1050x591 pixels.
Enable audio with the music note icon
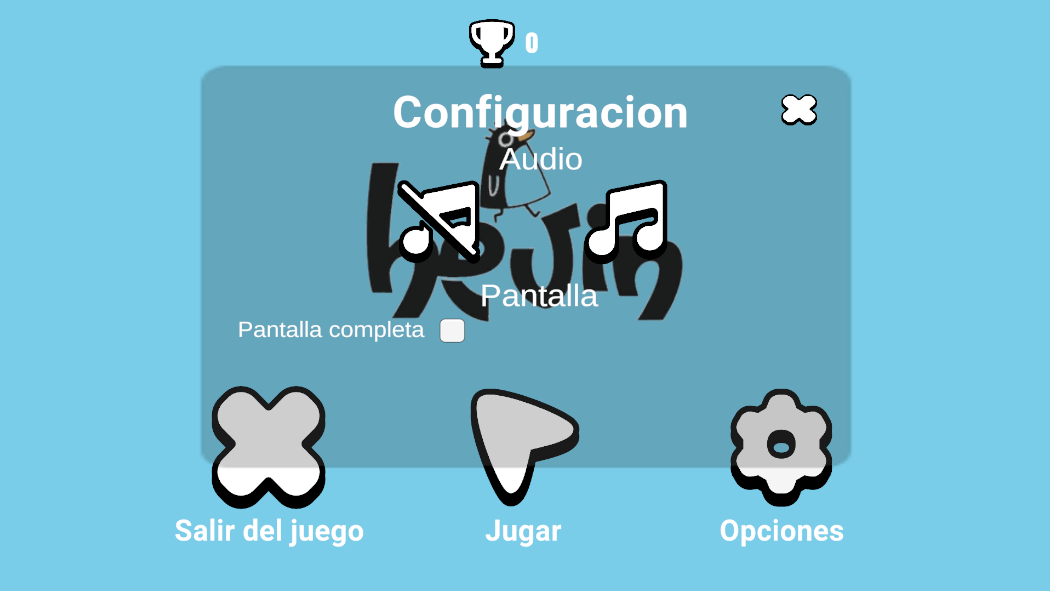pos(627,219)
